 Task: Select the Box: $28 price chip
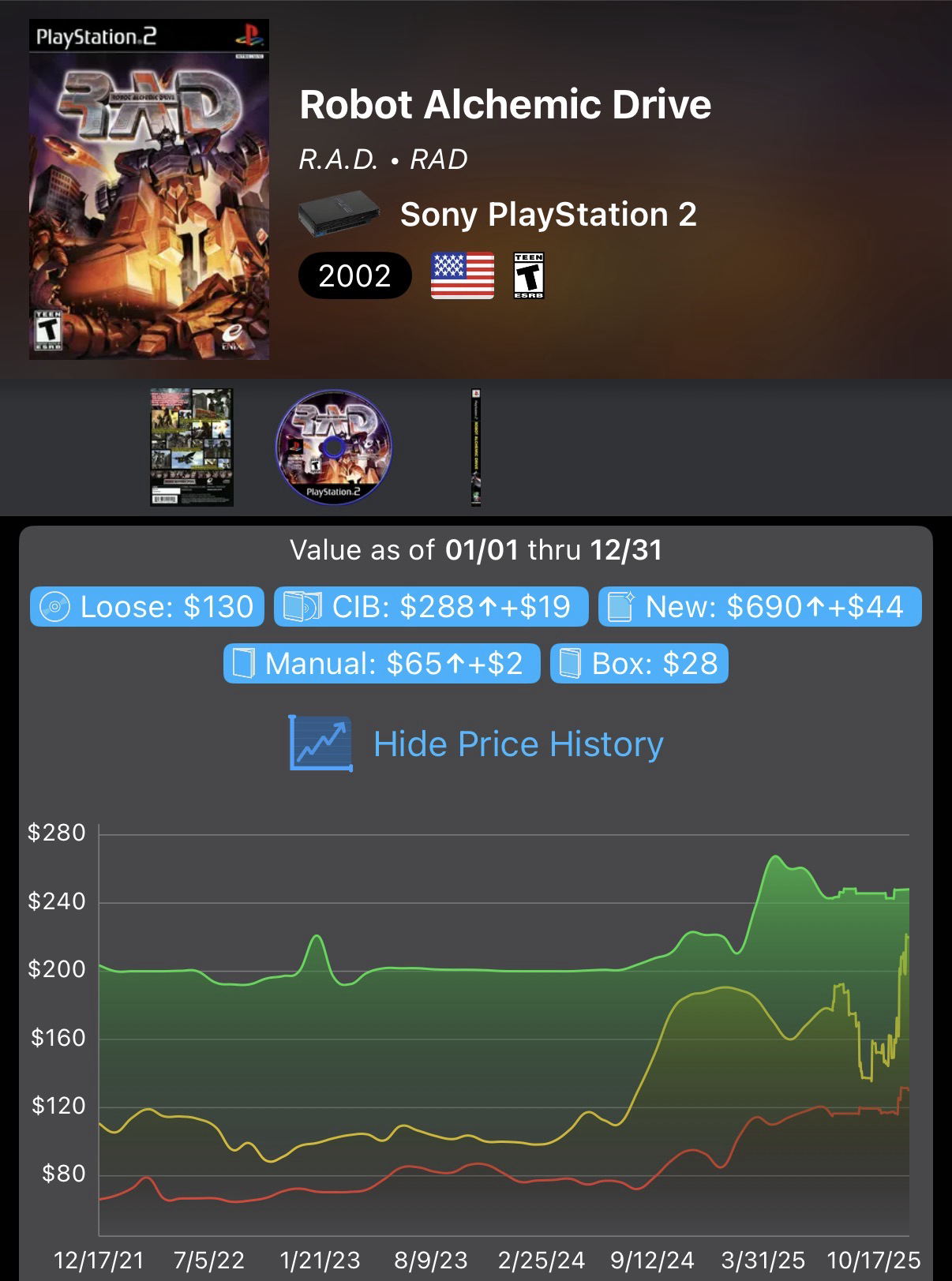pyautogui.click(x=639, y=663)
